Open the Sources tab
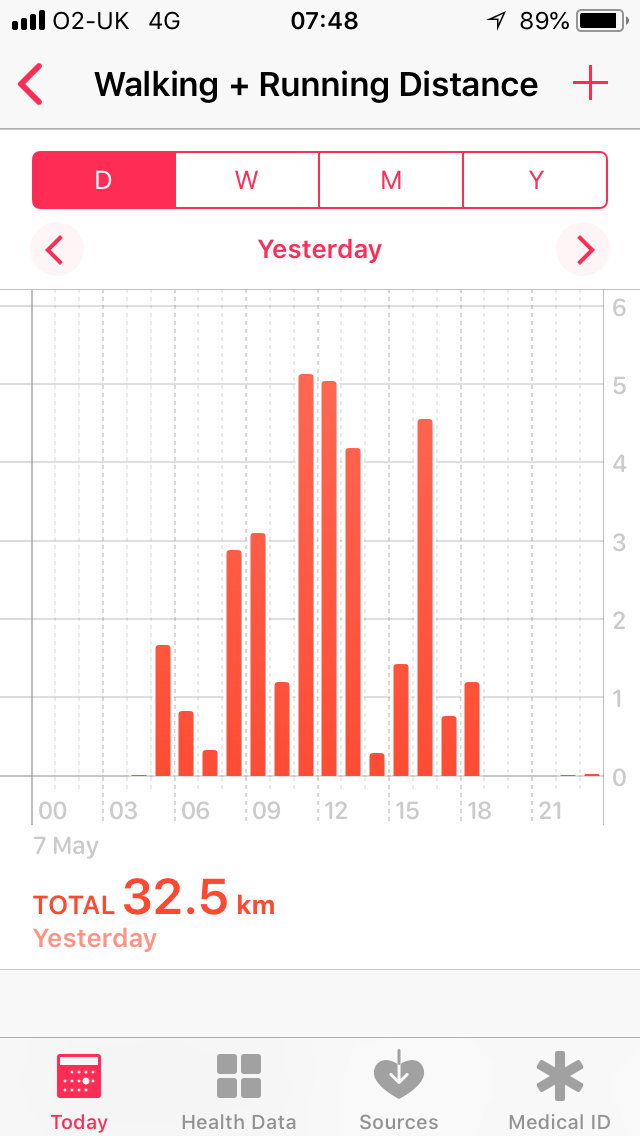 [x=399, y=1091]
